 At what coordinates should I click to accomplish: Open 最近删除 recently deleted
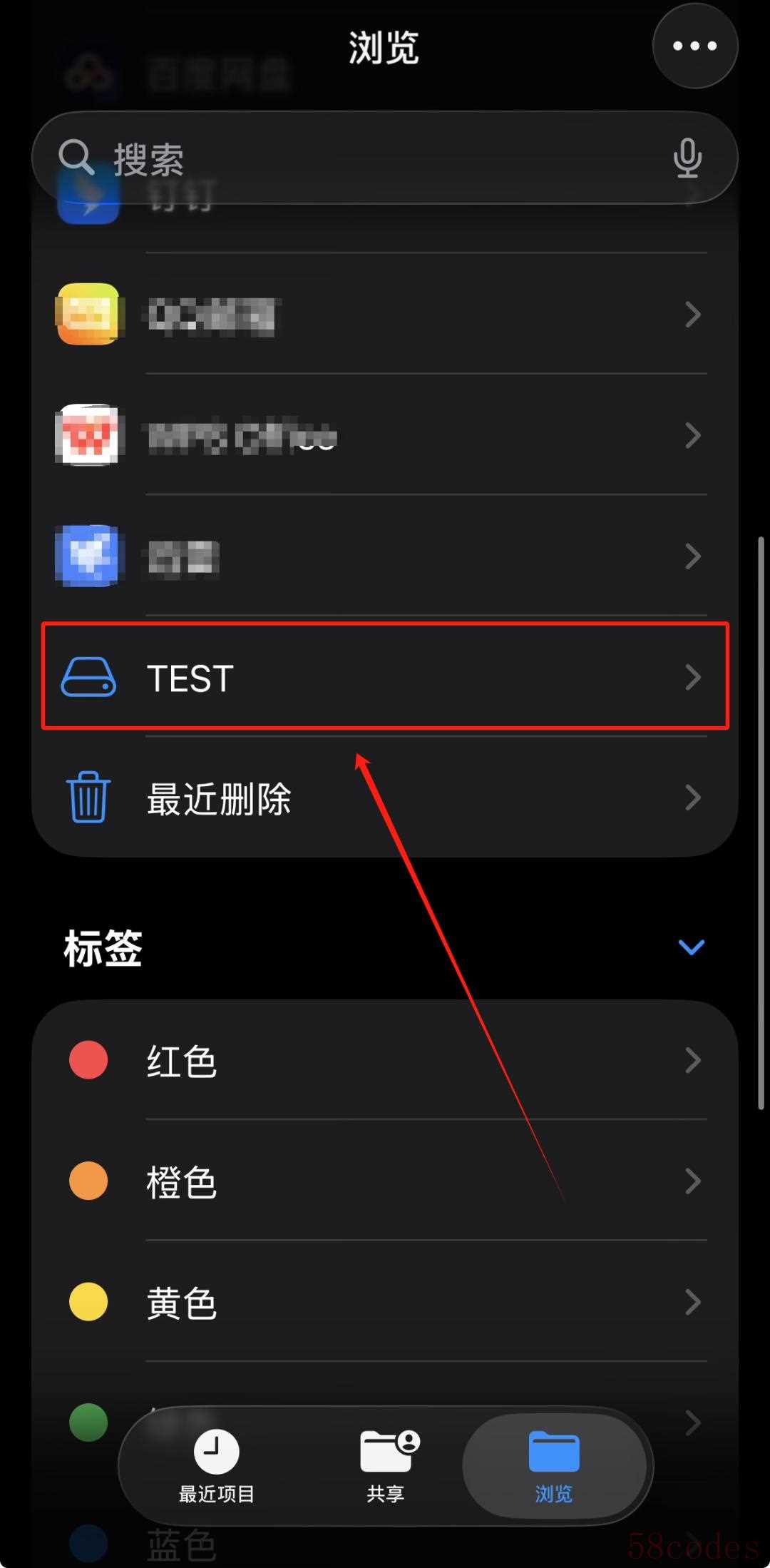[385, 798]
